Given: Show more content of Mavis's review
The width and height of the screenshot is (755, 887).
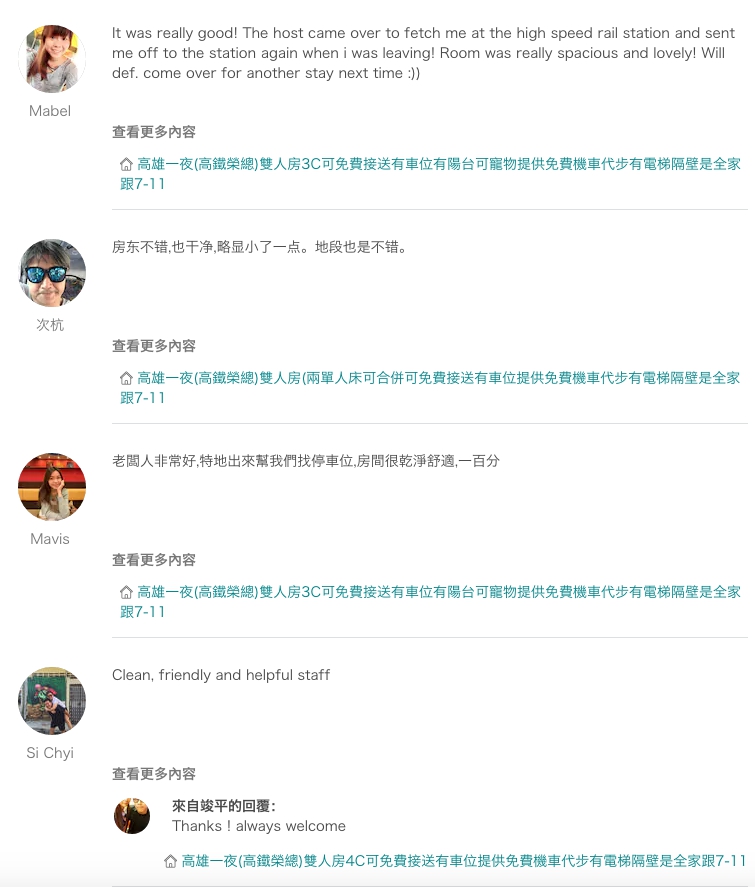Looking at the screenshot, I should 154,560.
